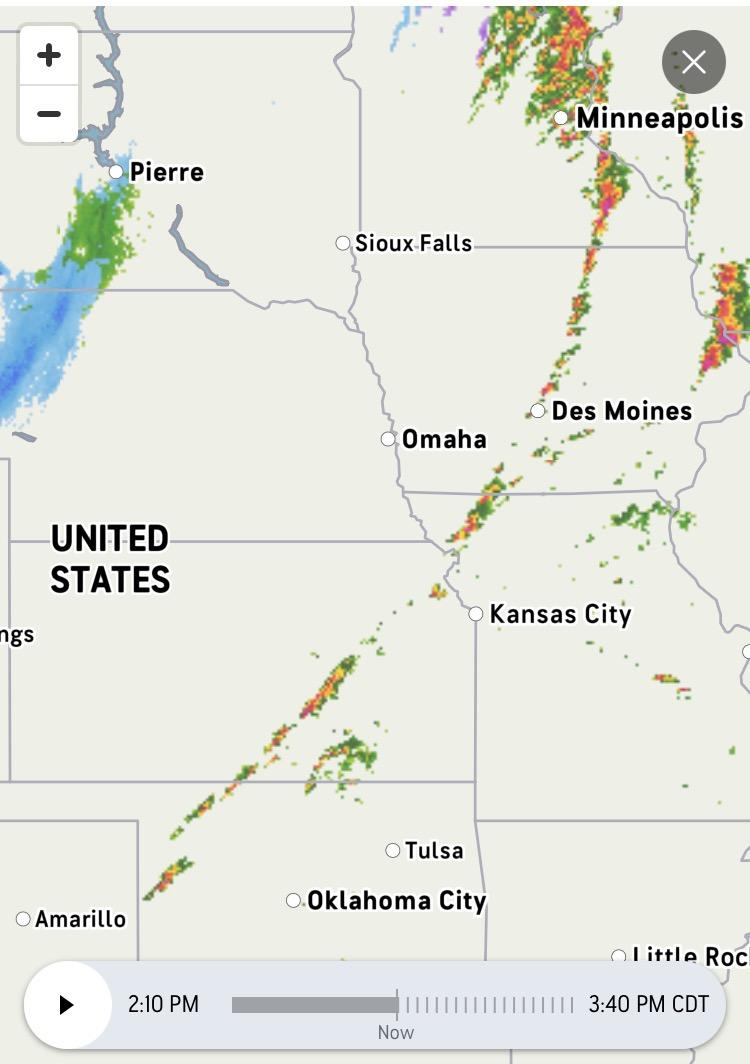Close the full-screen radar map

click(693, 63)
